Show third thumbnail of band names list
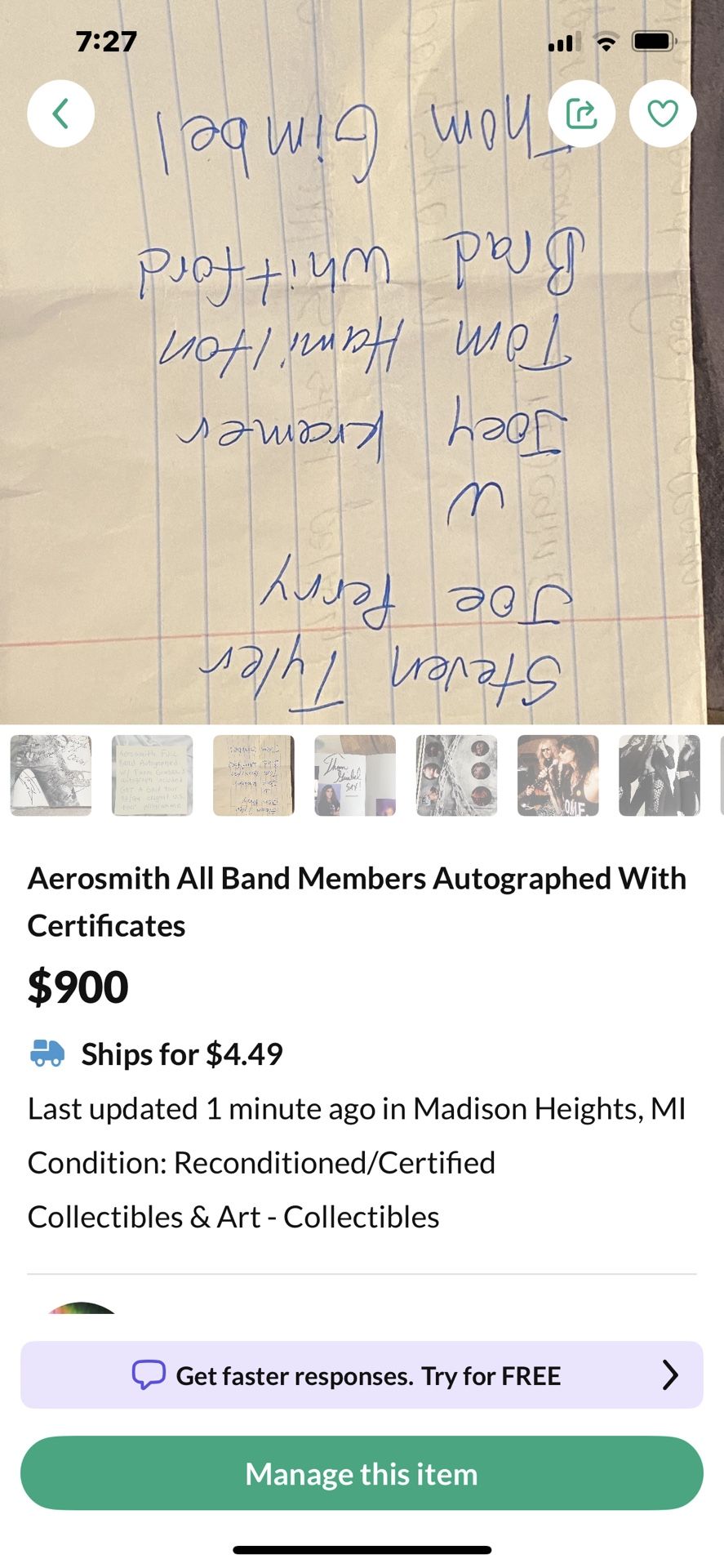The width and height of the screenshot is (724, 1568). coord(253,775)
